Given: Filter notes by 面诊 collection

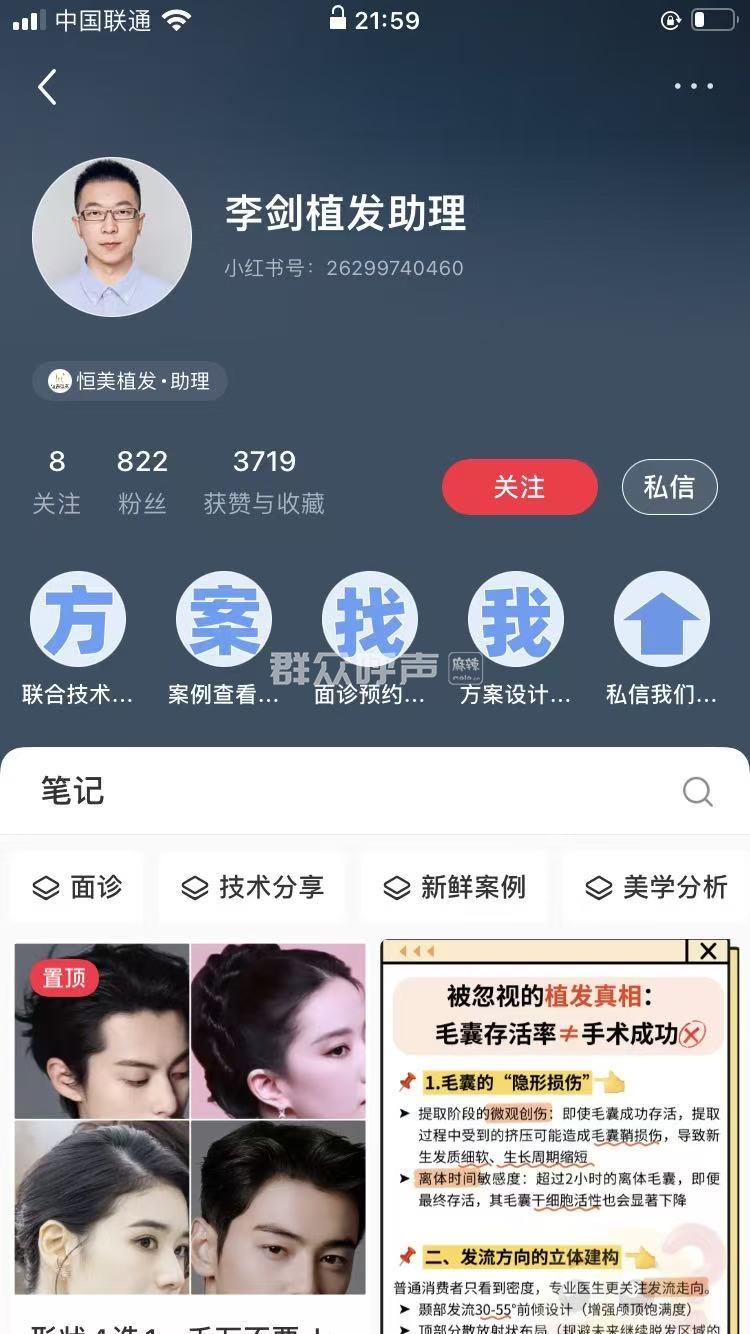Looking at the screenshot, I should click(x=77, y=887).
